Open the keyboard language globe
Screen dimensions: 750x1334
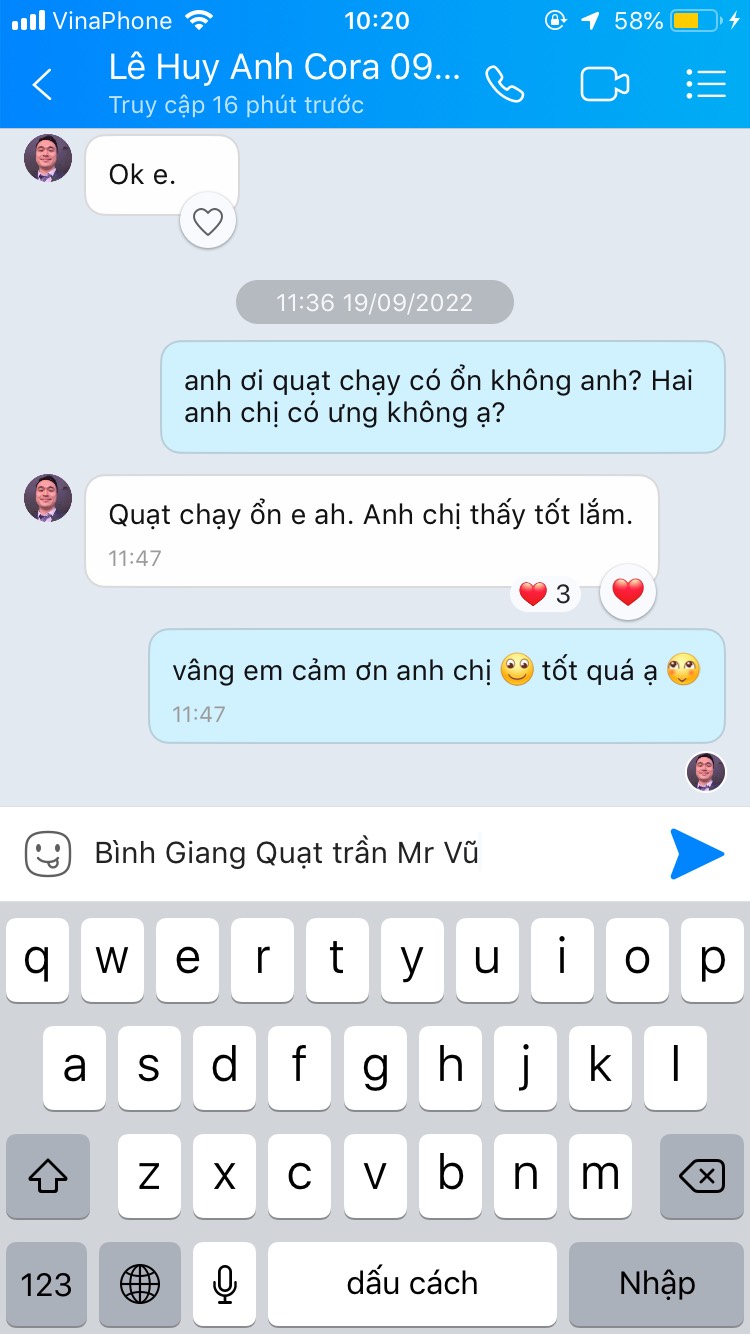(140, 1284)
